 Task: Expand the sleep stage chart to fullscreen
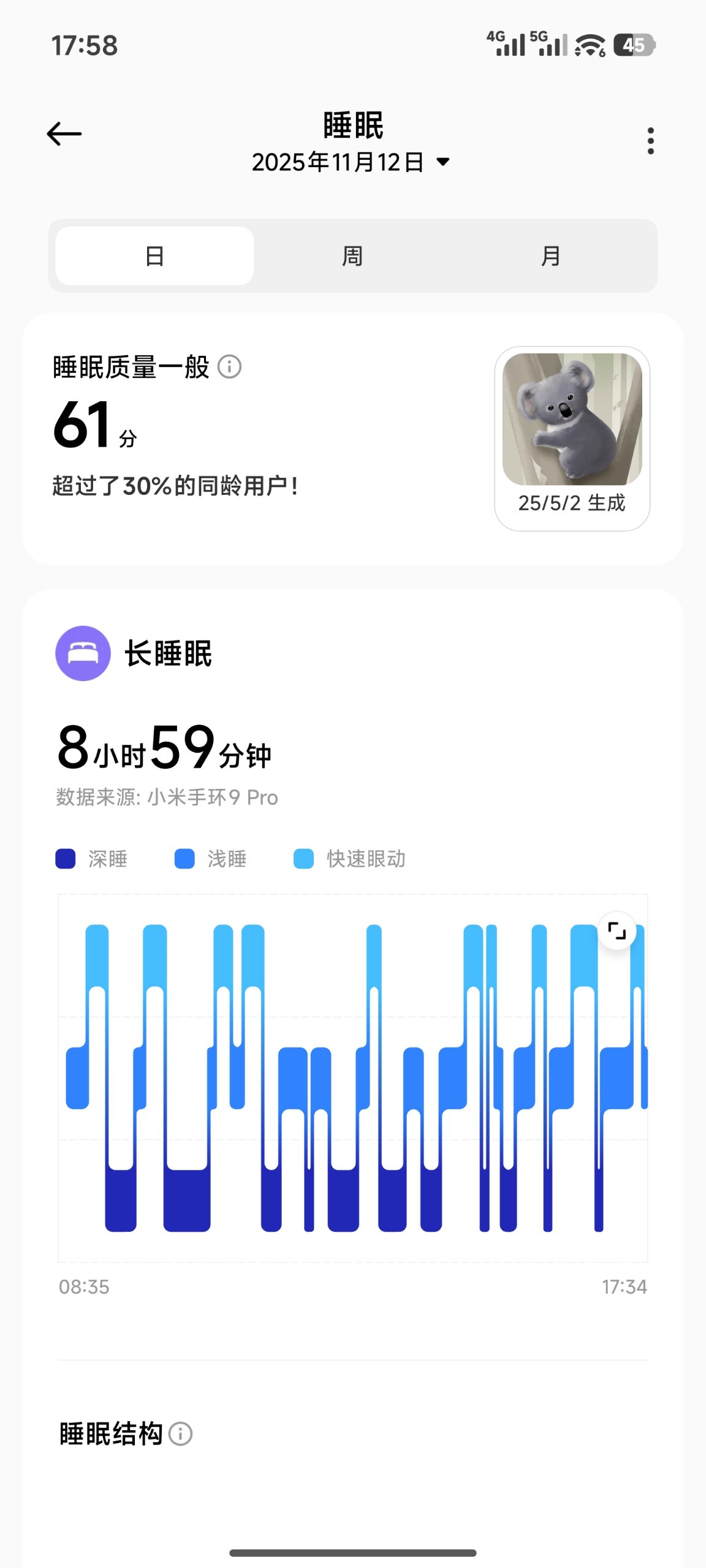point(617,931)
